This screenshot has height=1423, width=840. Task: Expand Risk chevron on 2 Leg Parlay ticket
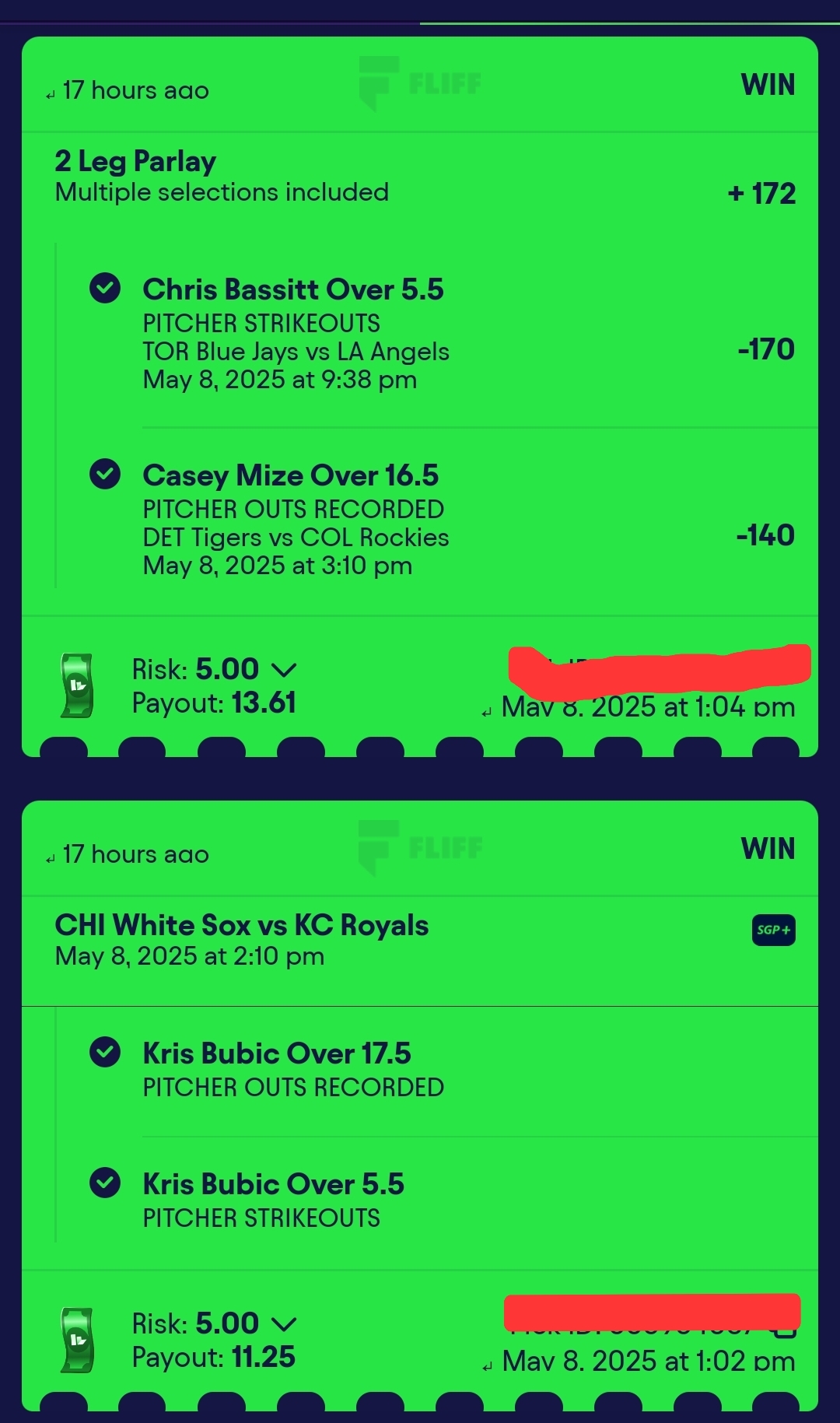point(284,670)
